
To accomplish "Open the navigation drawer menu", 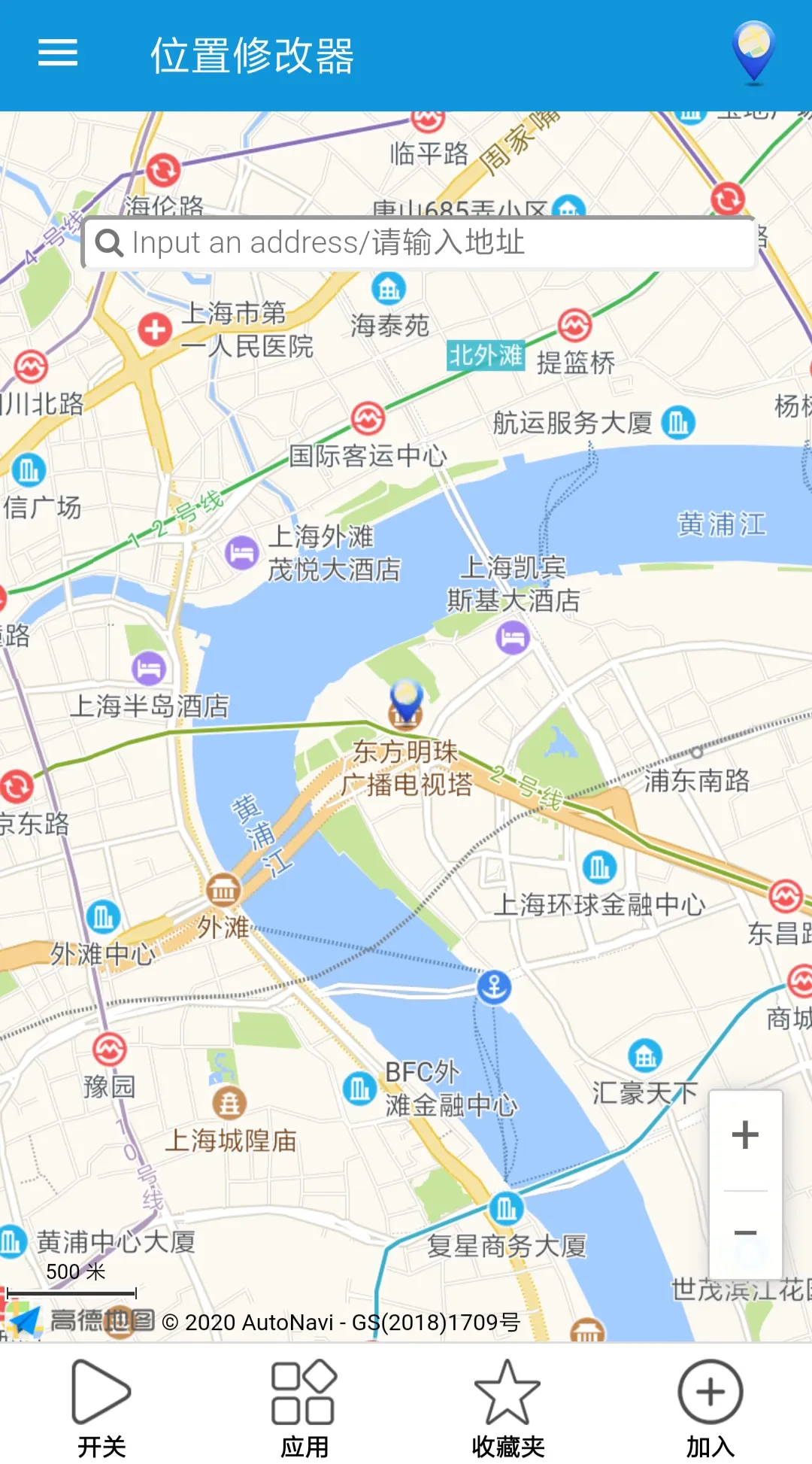I will [56, 53].
